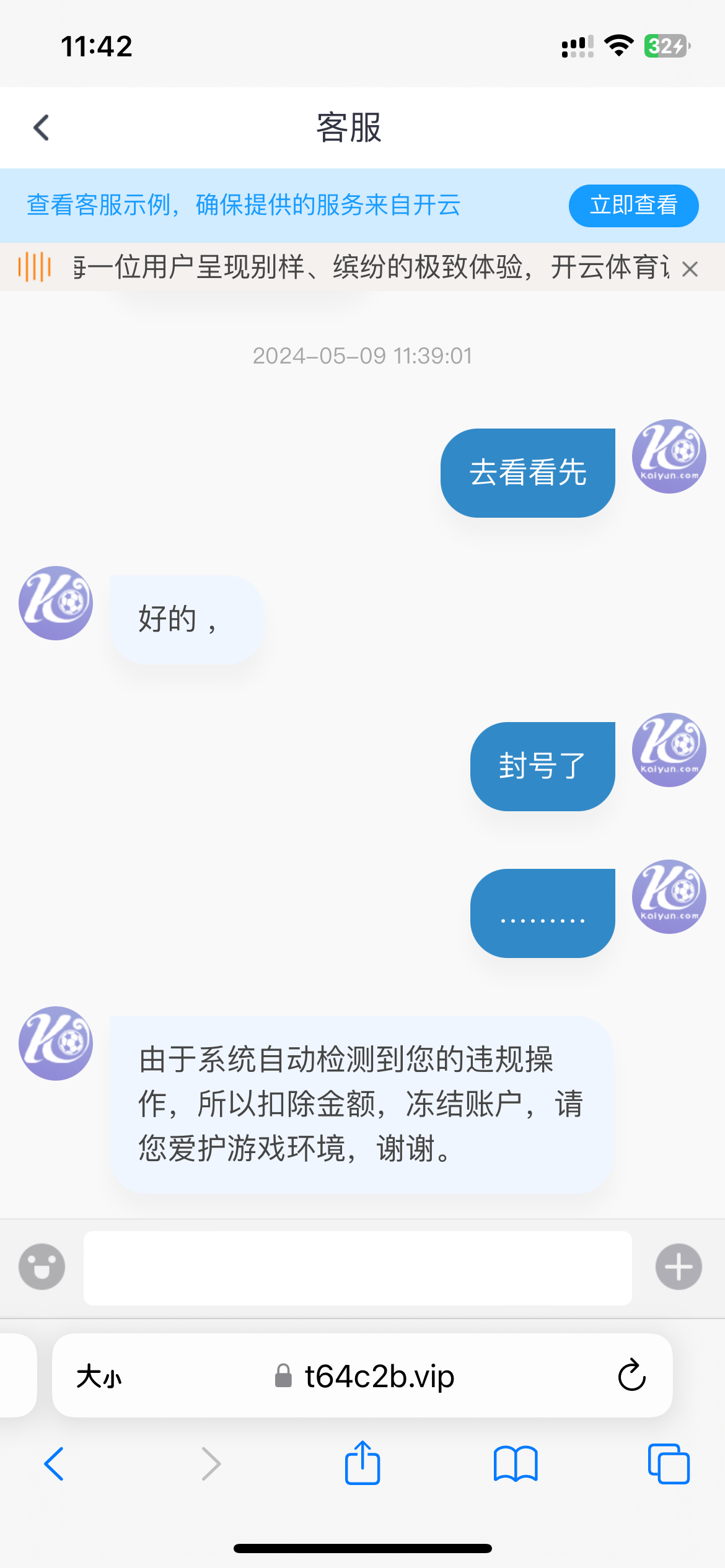Open the emoji picker in chat input

[41, 1266]
